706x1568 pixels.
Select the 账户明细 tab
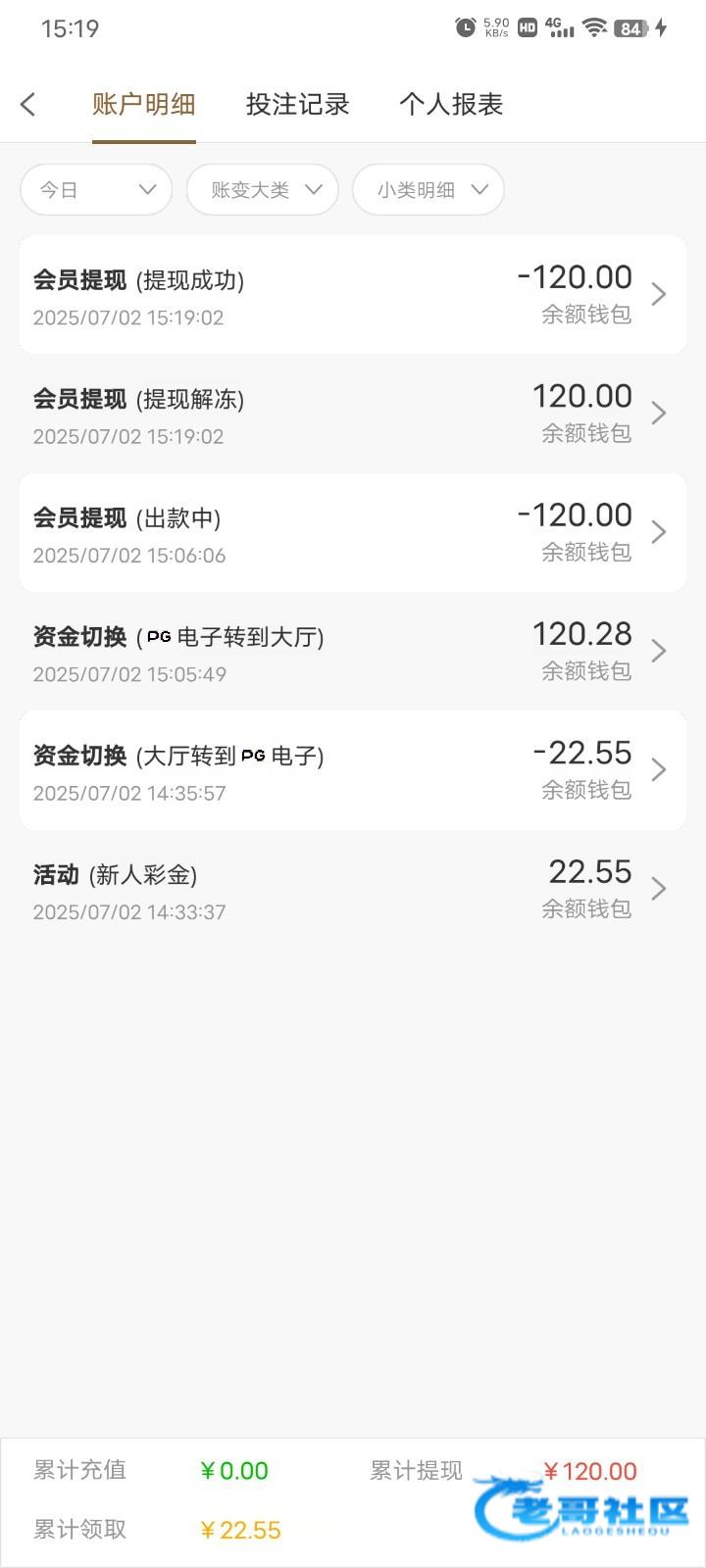click(x=144, y=104)
